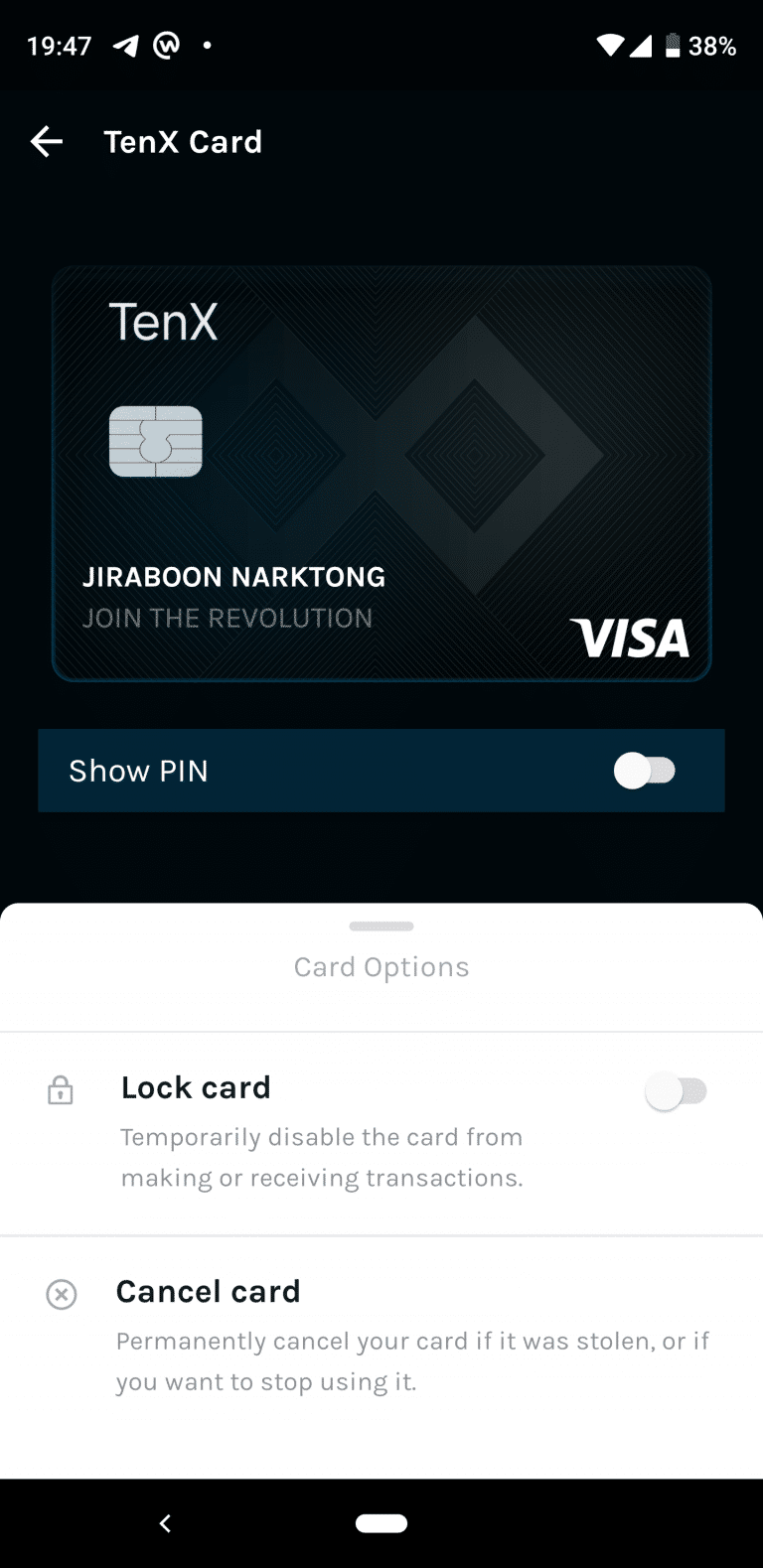Enable the Show PIN toggle
This screenshot has height=1568, width=763.
(x=645, y=771)
